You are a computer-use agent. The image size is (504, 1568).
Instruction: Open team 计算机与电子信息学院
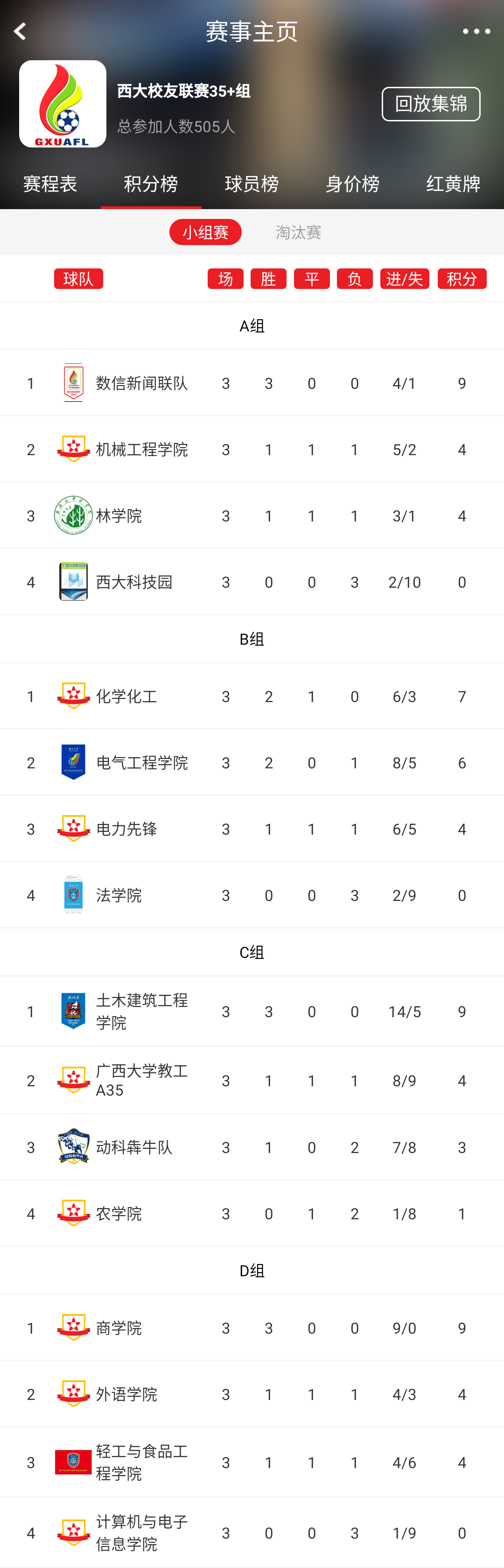point(141,1532)
